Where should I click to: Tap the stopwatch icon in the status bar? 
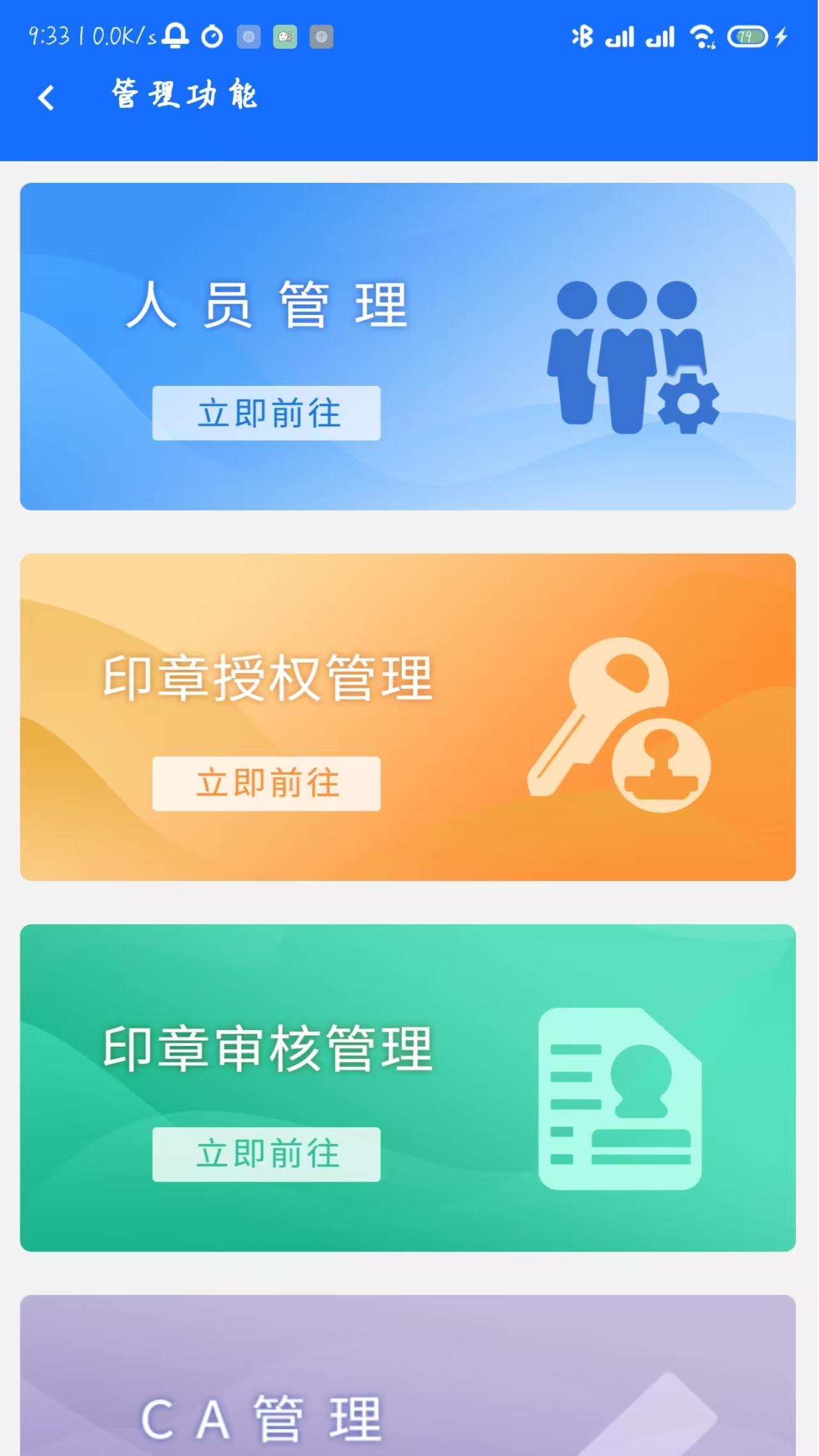[211, 36]
